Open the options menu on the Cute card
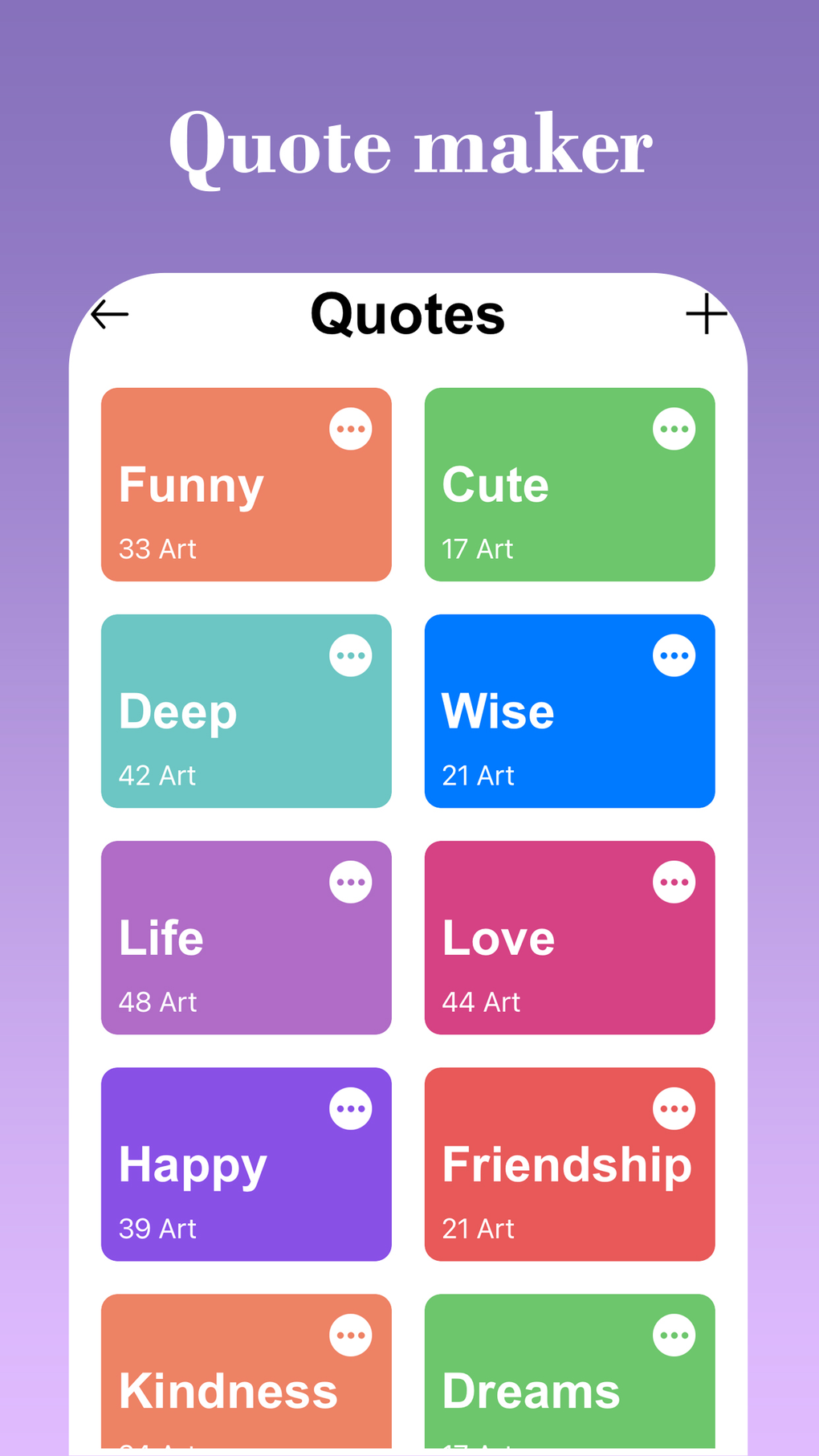The image size is (819, 1456). 674,428
